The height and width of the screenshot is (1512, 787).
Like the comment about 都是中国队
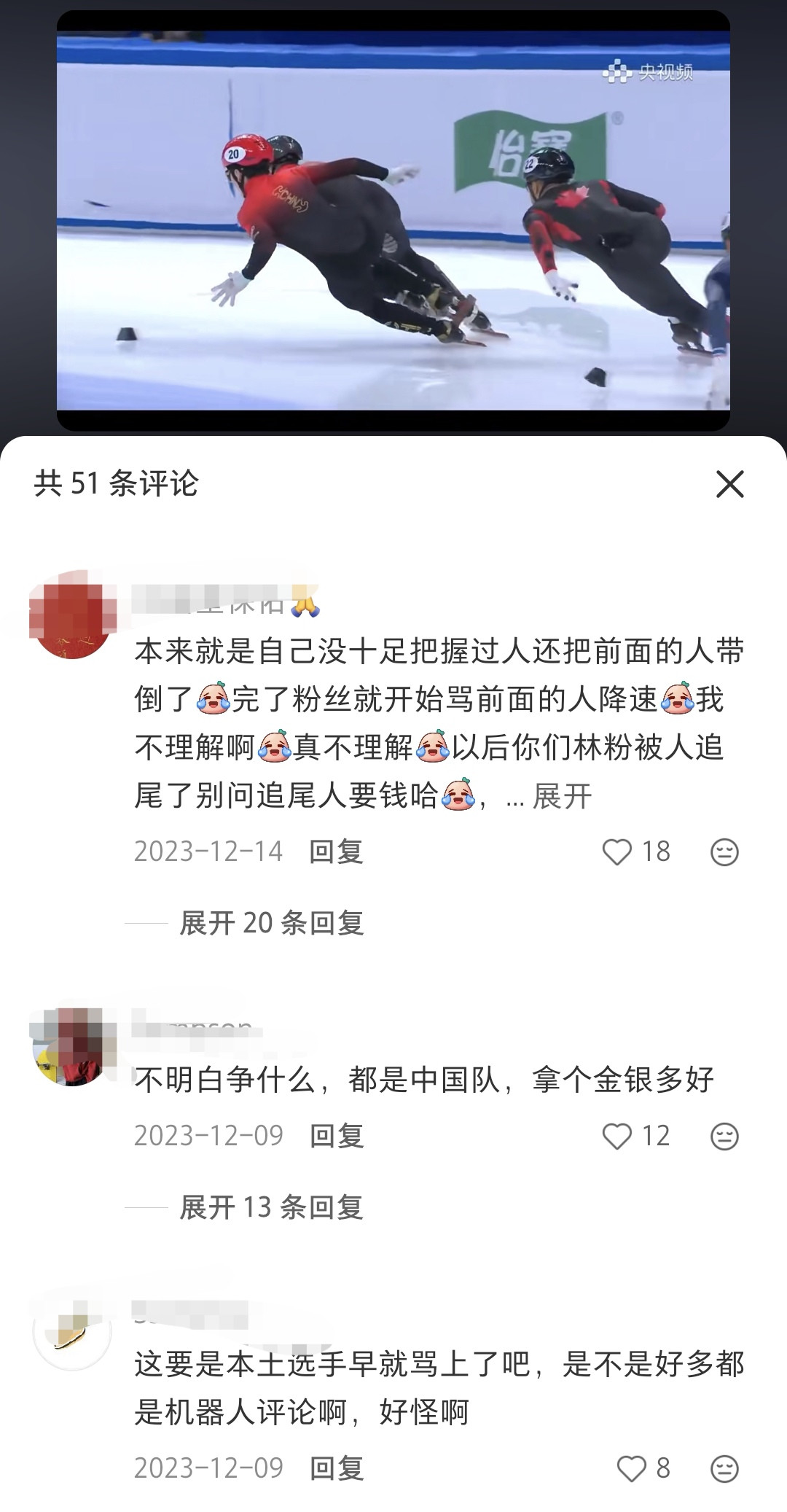click(616, 1136)
